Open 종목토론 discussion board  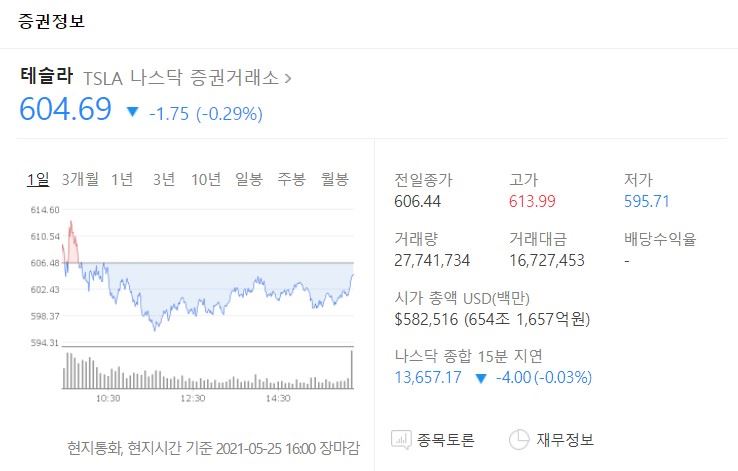[x=433, y=439]
